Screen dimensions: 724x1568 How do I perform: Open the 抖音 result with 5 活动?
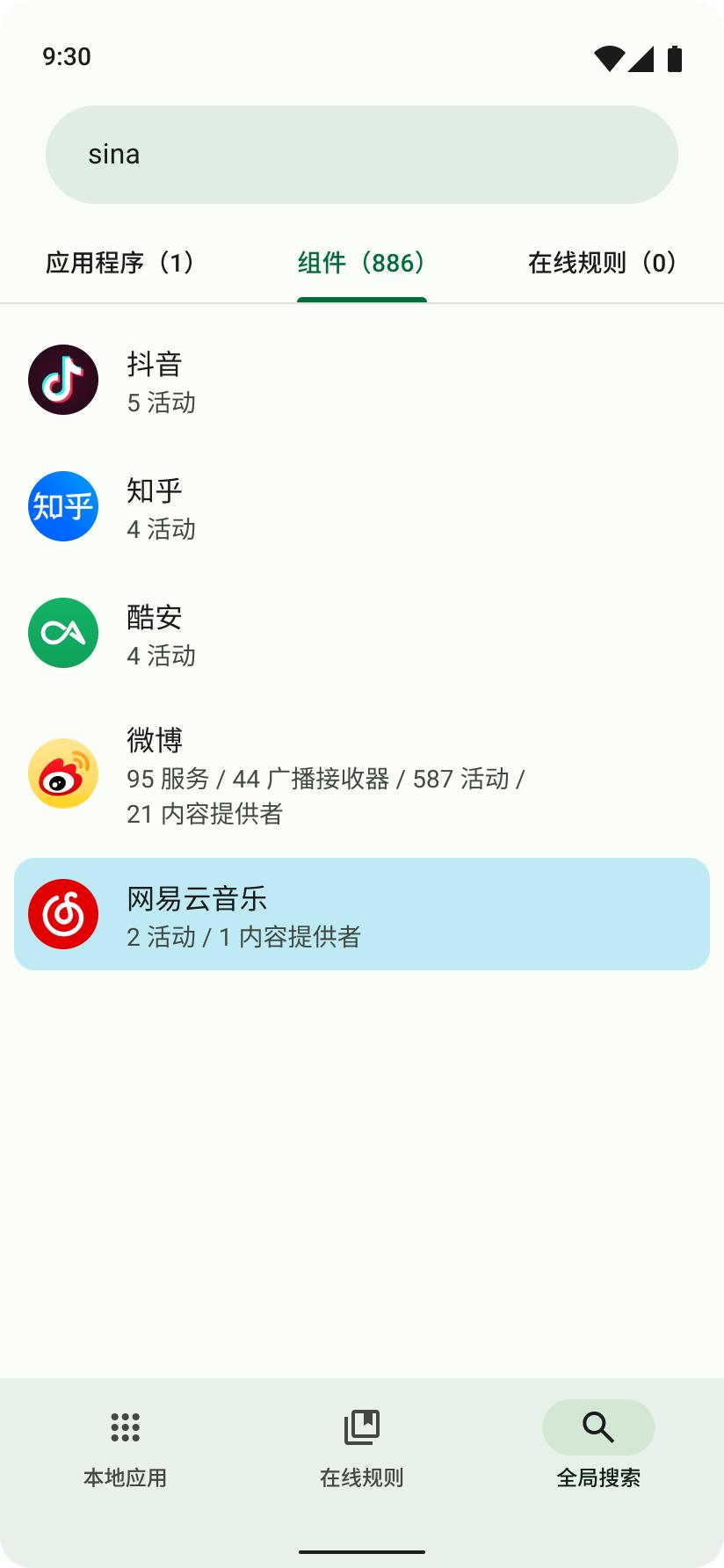(361, 381)
